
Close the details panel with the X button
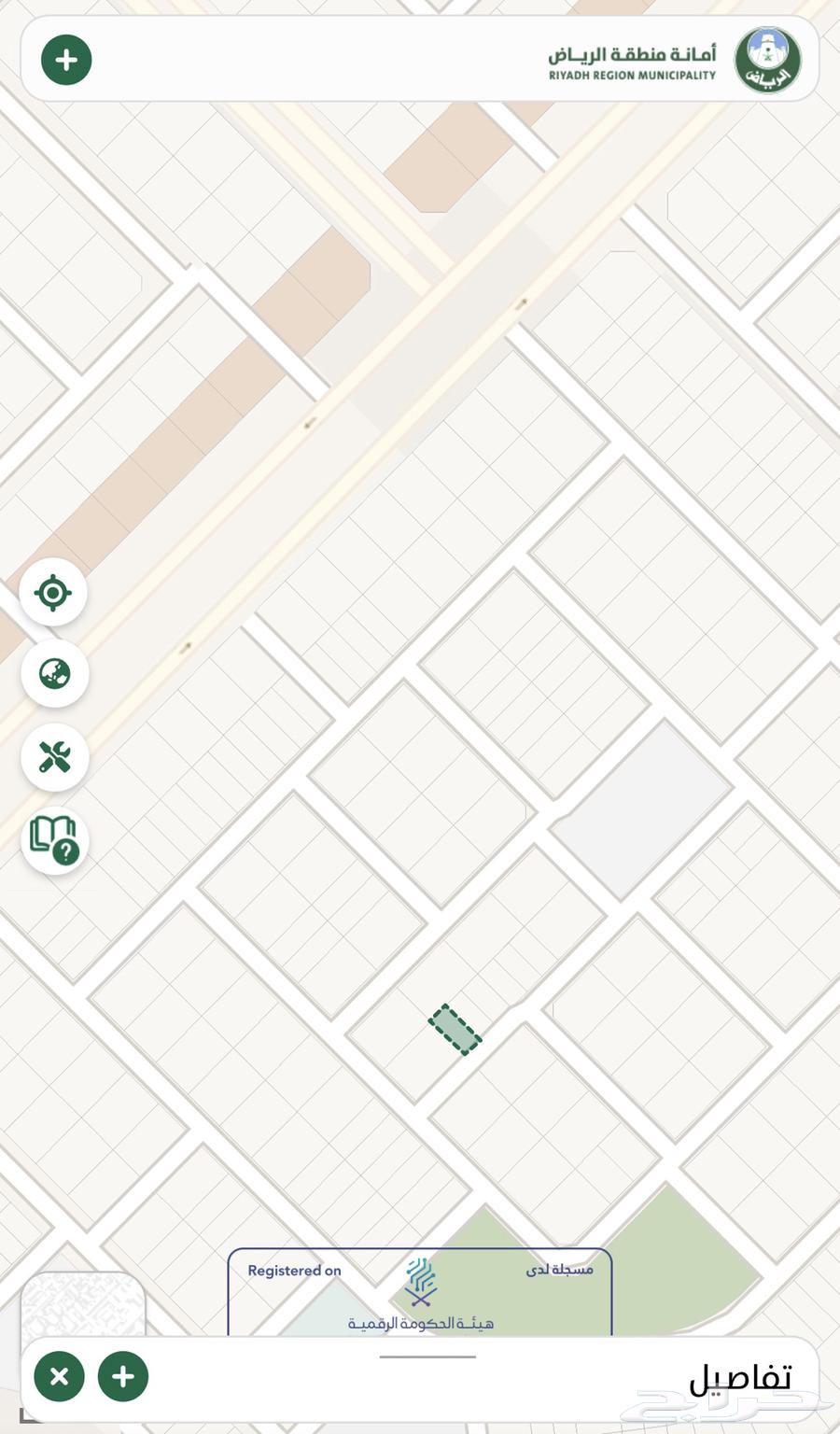coord(60,1376)
